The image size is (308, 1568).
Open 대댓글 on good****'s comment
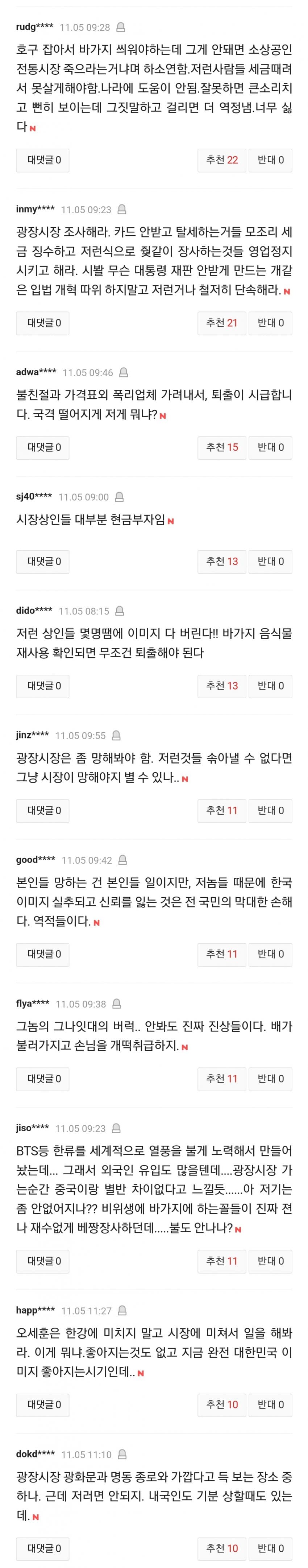(43, 954)
